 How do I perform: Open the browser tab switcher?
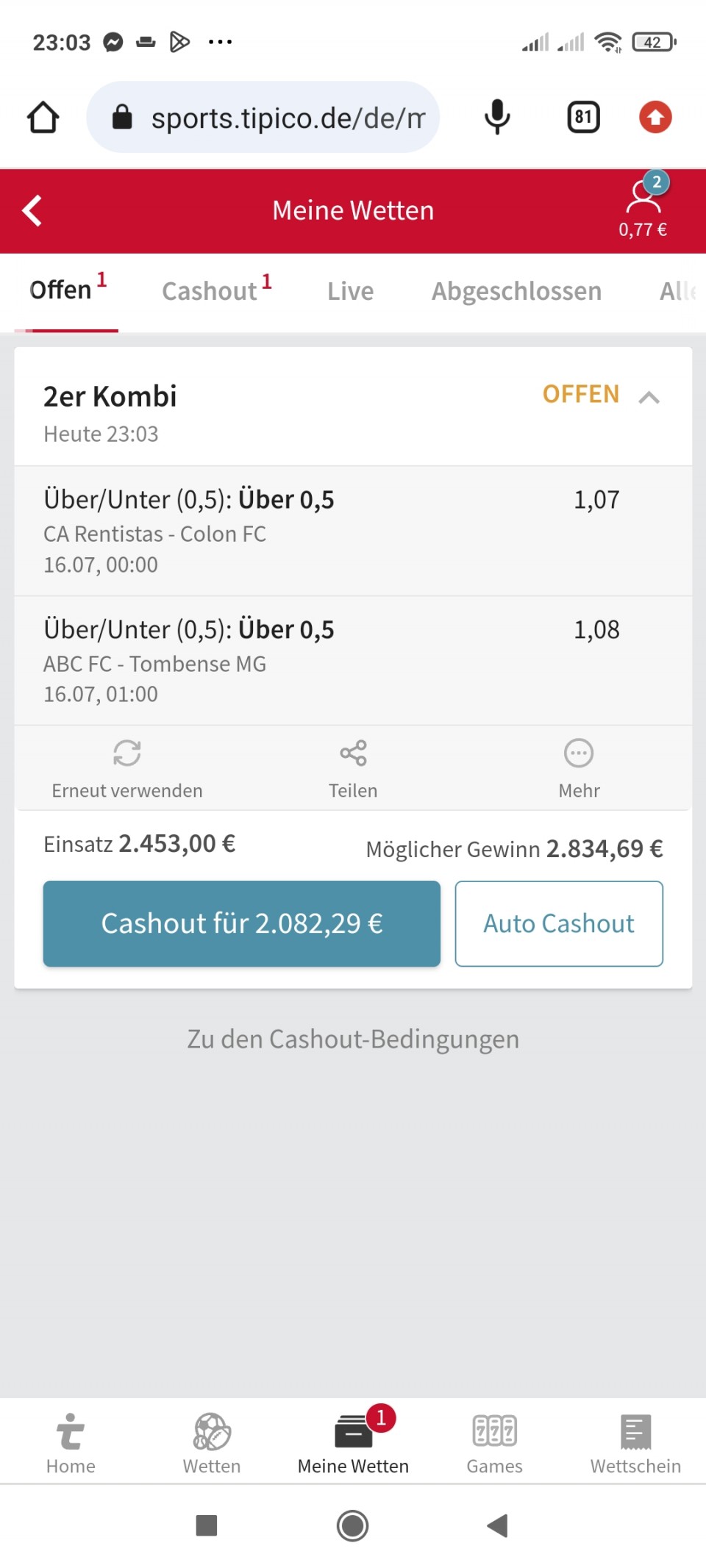(x=583, y=118)
